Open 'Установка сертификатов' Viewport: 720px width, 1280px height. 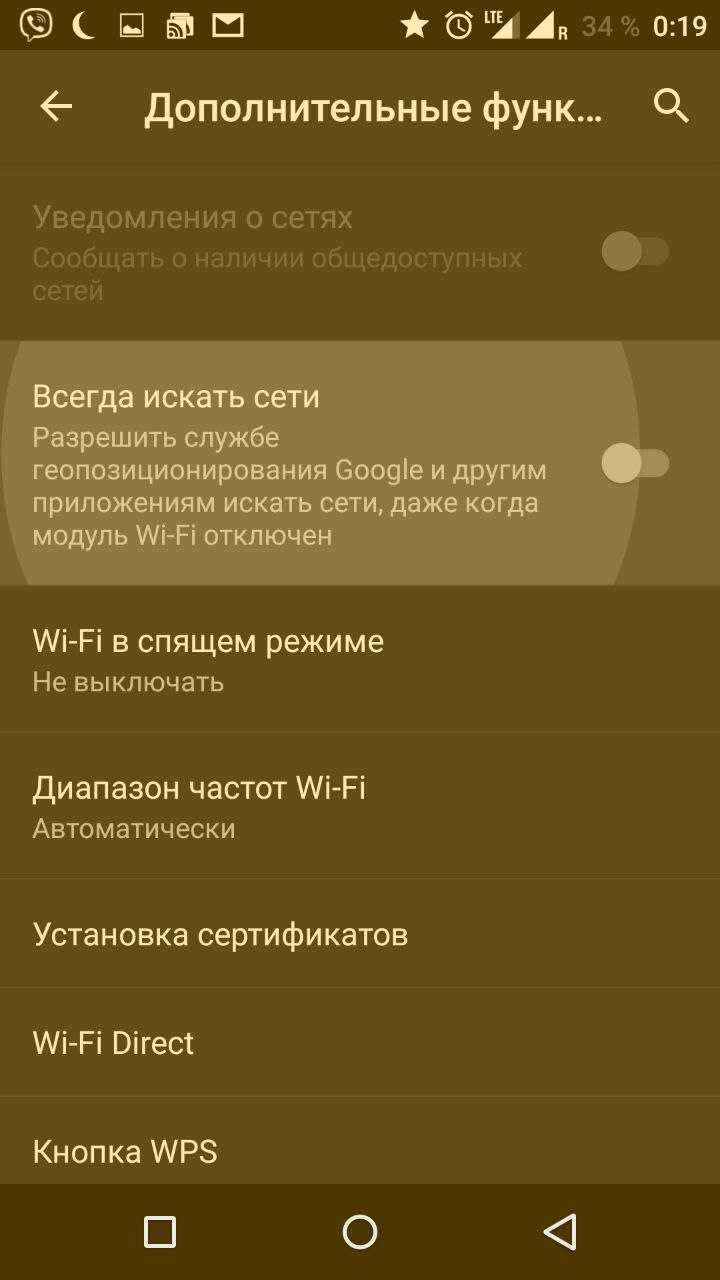(x=359, y=934)
